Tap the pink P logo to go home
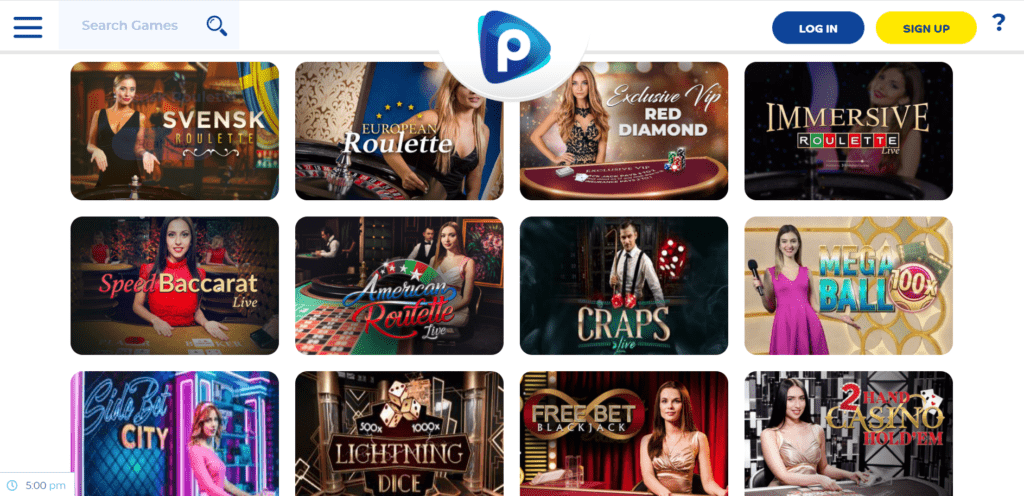This screenshot has width=1024, height=496. [x=513, y=48]
